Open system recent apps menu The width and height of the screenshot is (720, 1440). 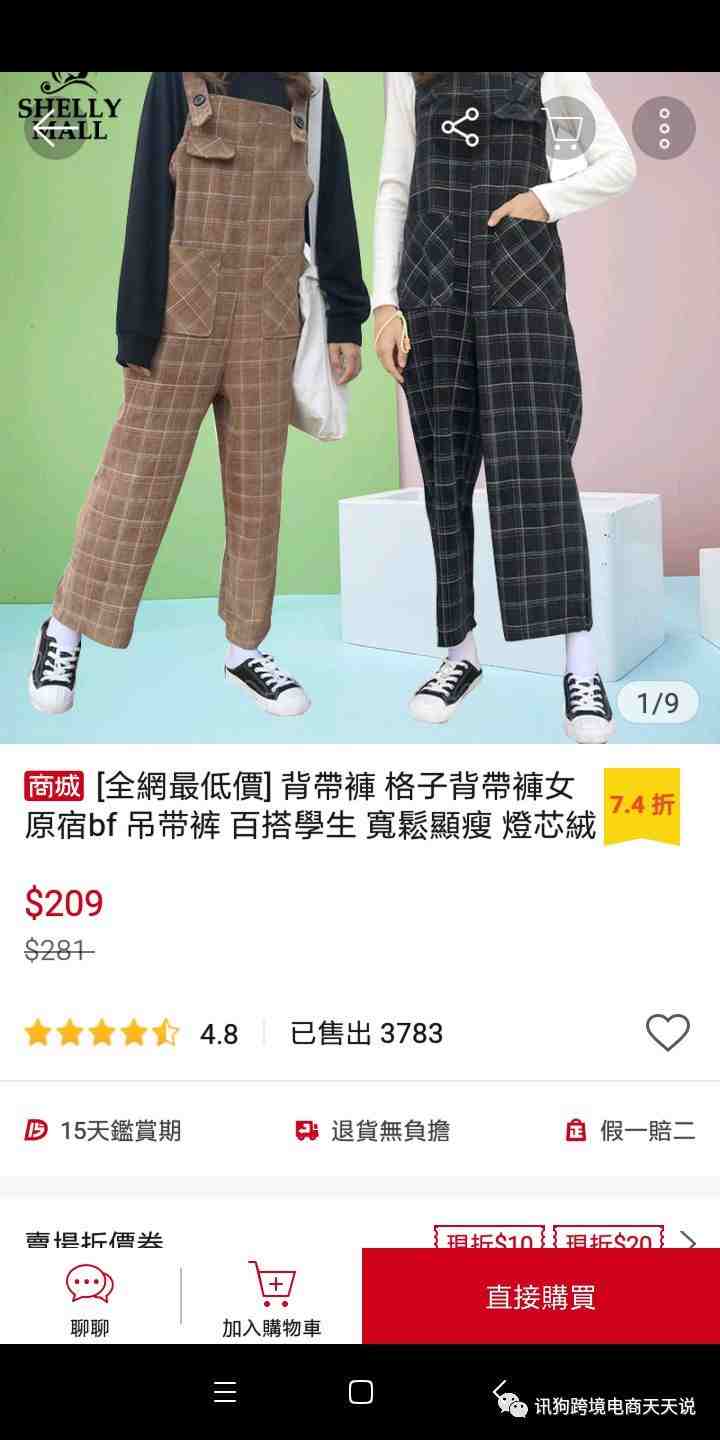coord(225,1392)
